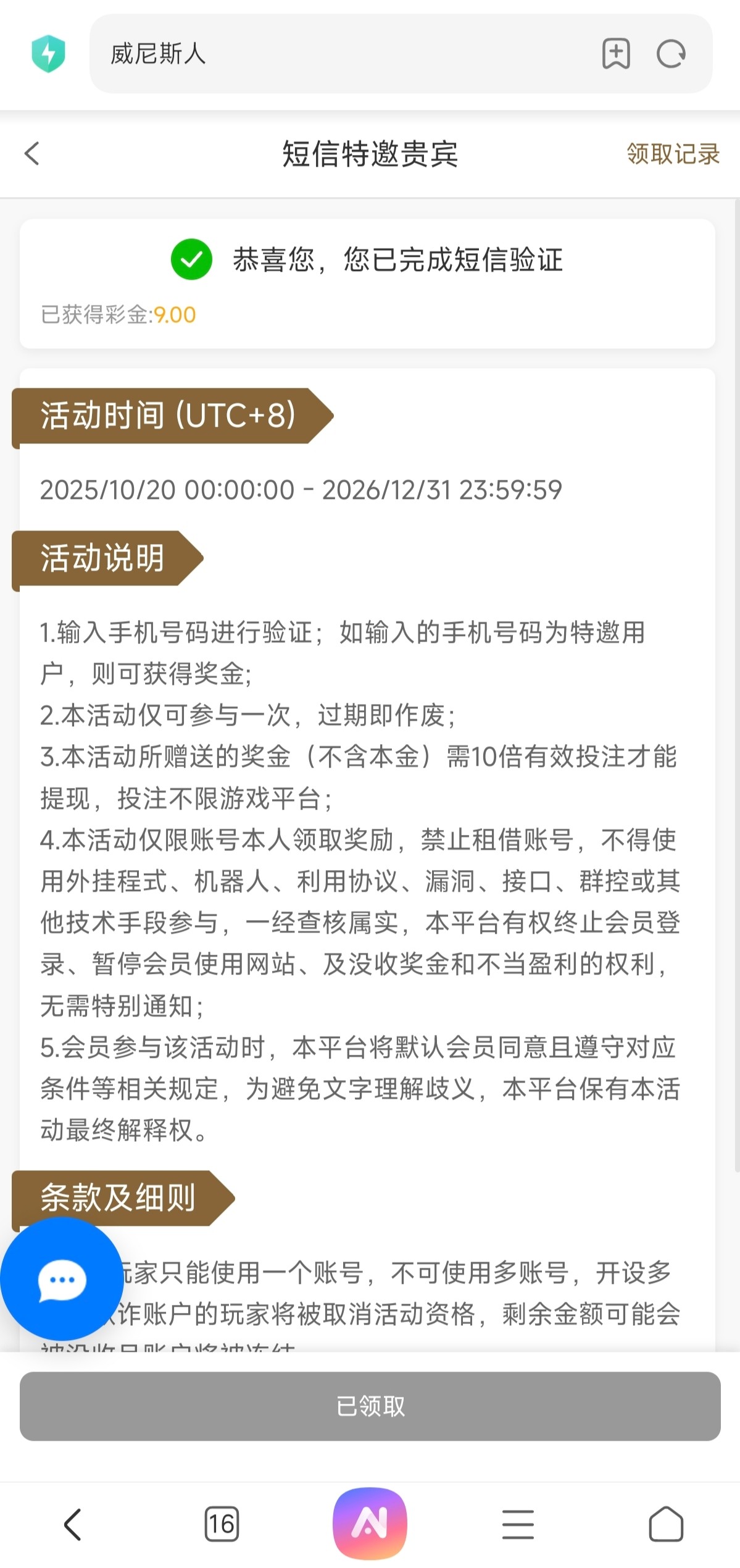Tap the shield security icon
This screenshot has height=1568, width=740.
click(x=48, y=54)
